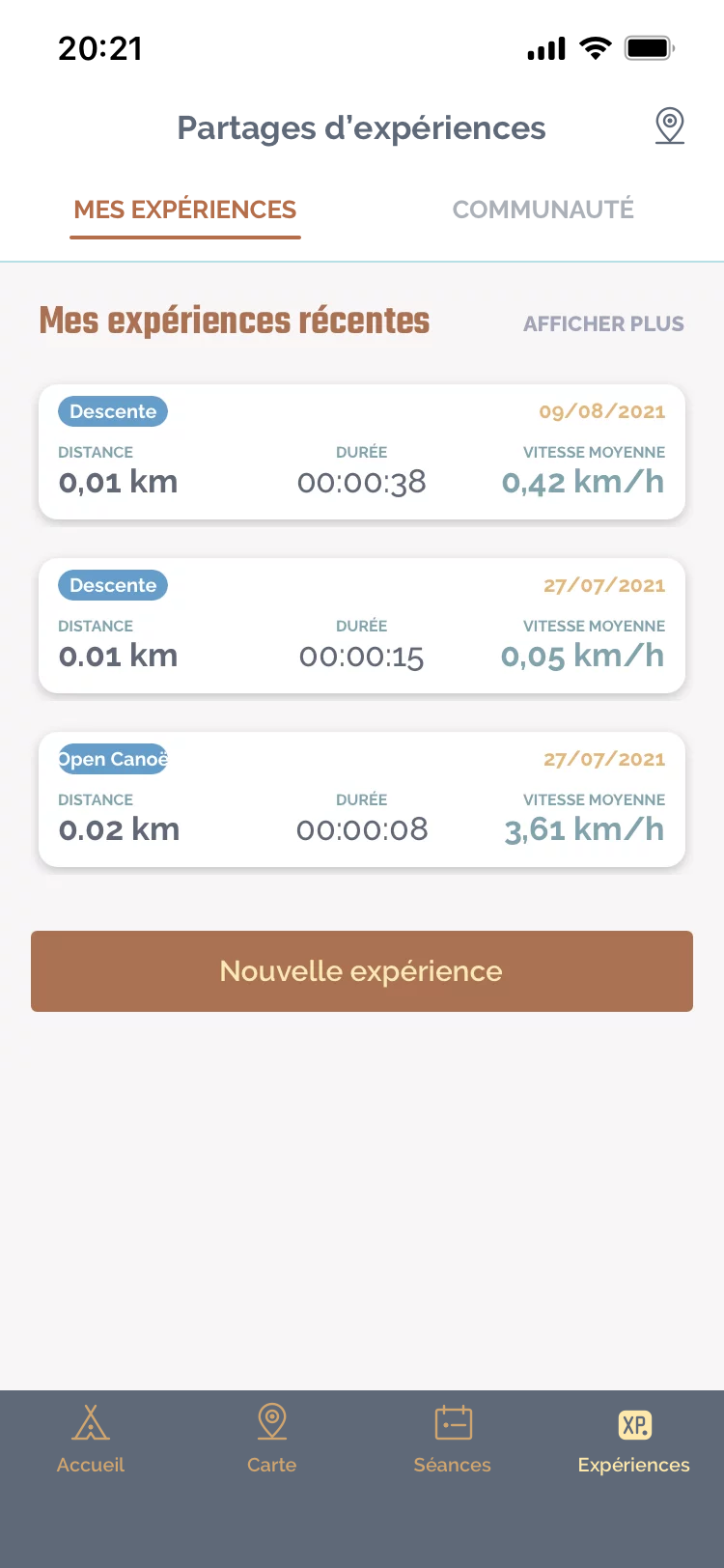The image size is (724, 1568).
Task: Open the map pin icon beside Partages d'expériences
Action: [670, 126]
